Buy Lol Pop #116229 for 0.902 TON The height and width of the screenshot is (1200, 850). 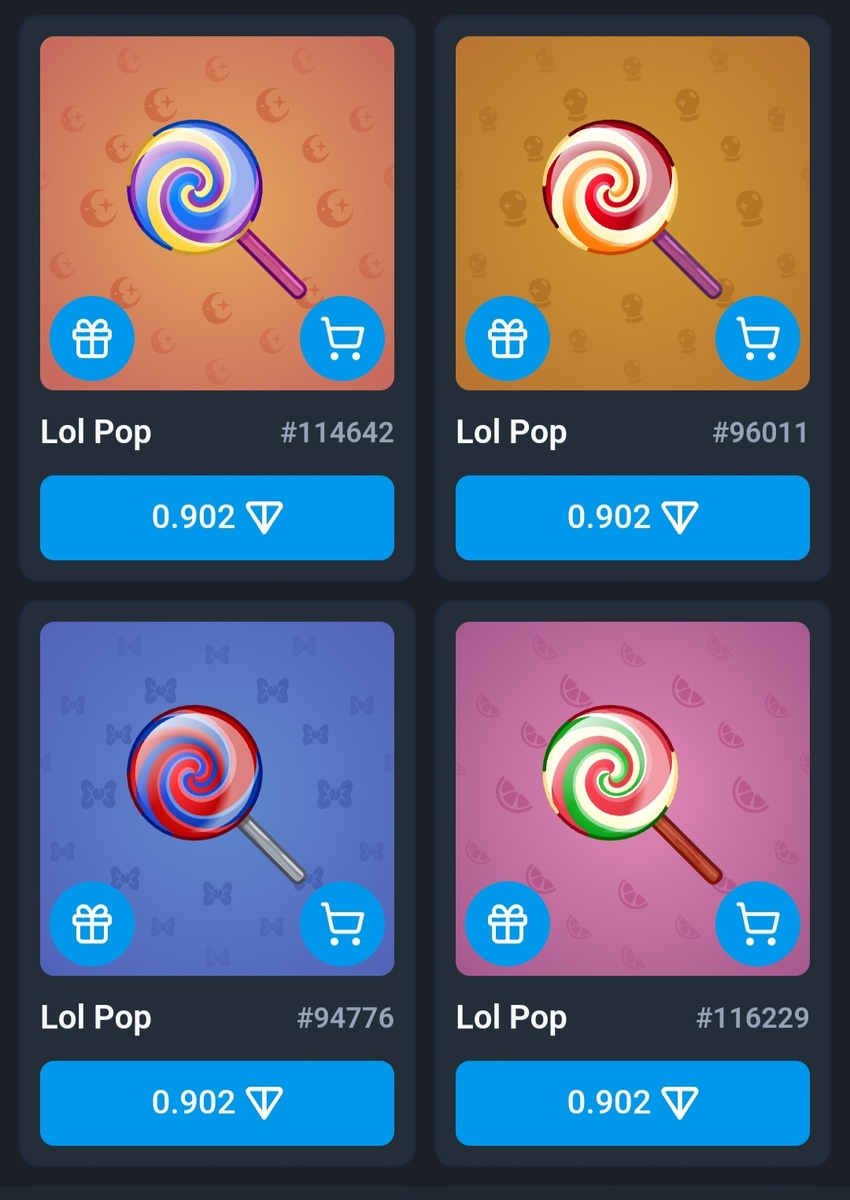pyautogui.click(x=632, y=1102)
